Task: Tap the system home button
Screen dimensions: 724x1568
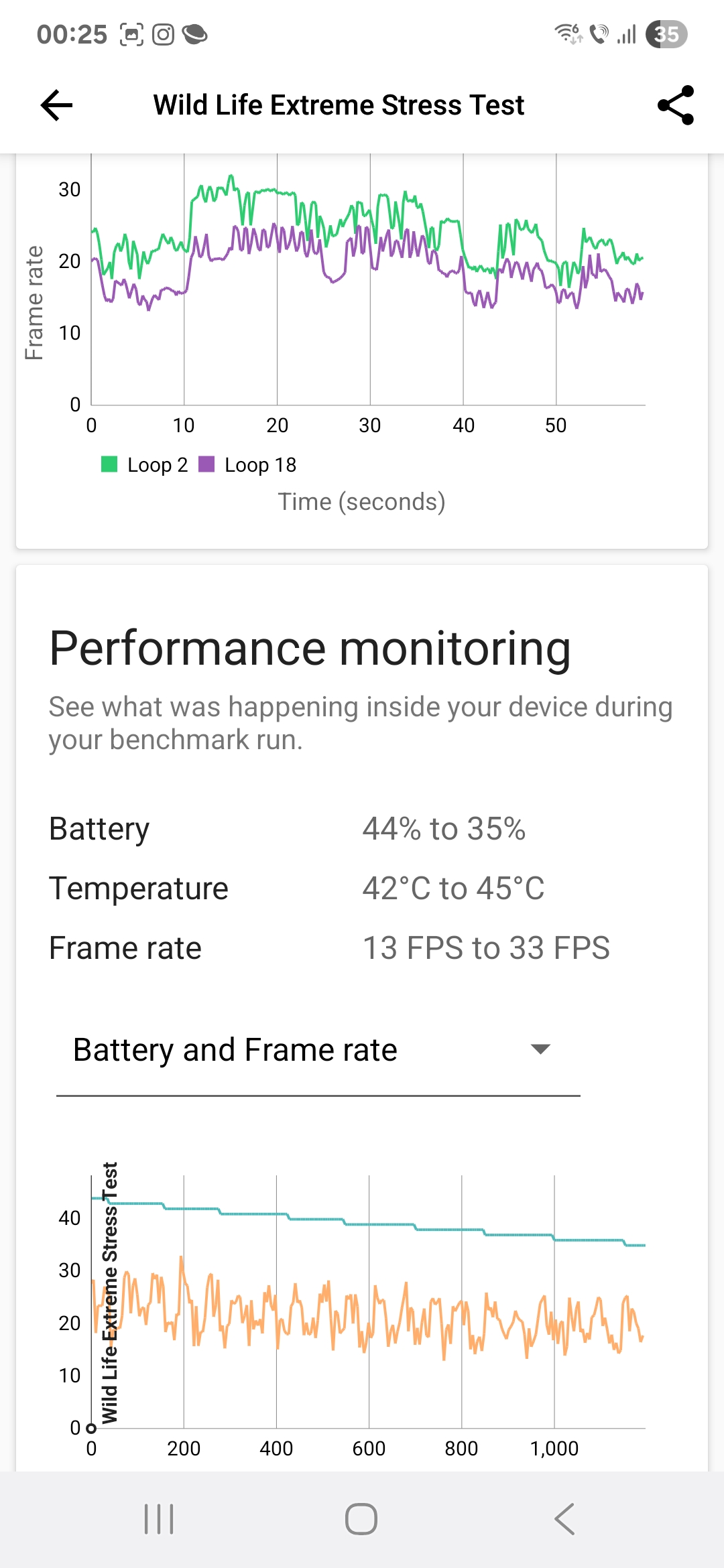Action: click(x=361, y=1519)
